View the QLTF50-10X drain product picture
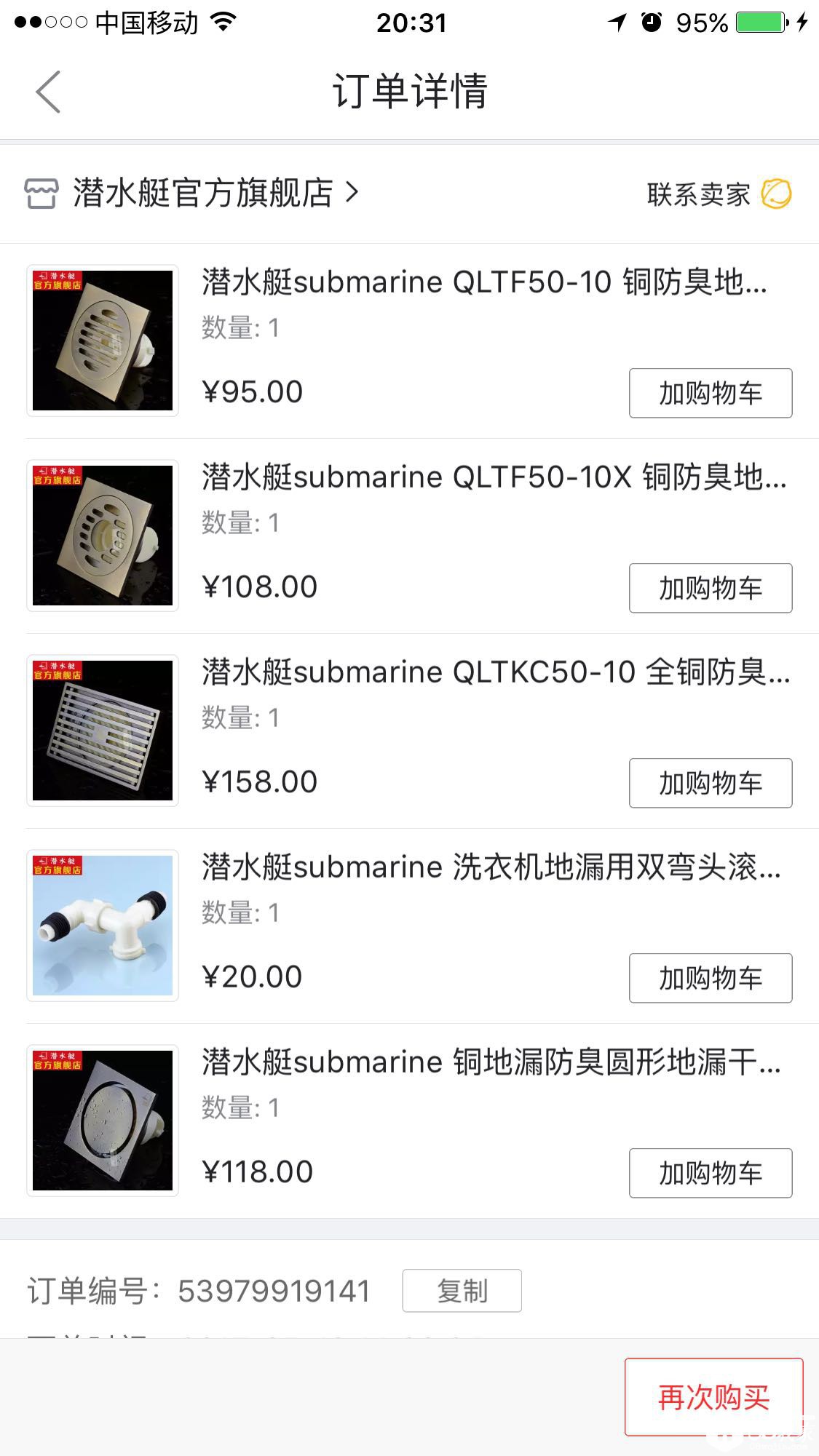Viewport: 819px width, 1456px height. pos(103,536)
